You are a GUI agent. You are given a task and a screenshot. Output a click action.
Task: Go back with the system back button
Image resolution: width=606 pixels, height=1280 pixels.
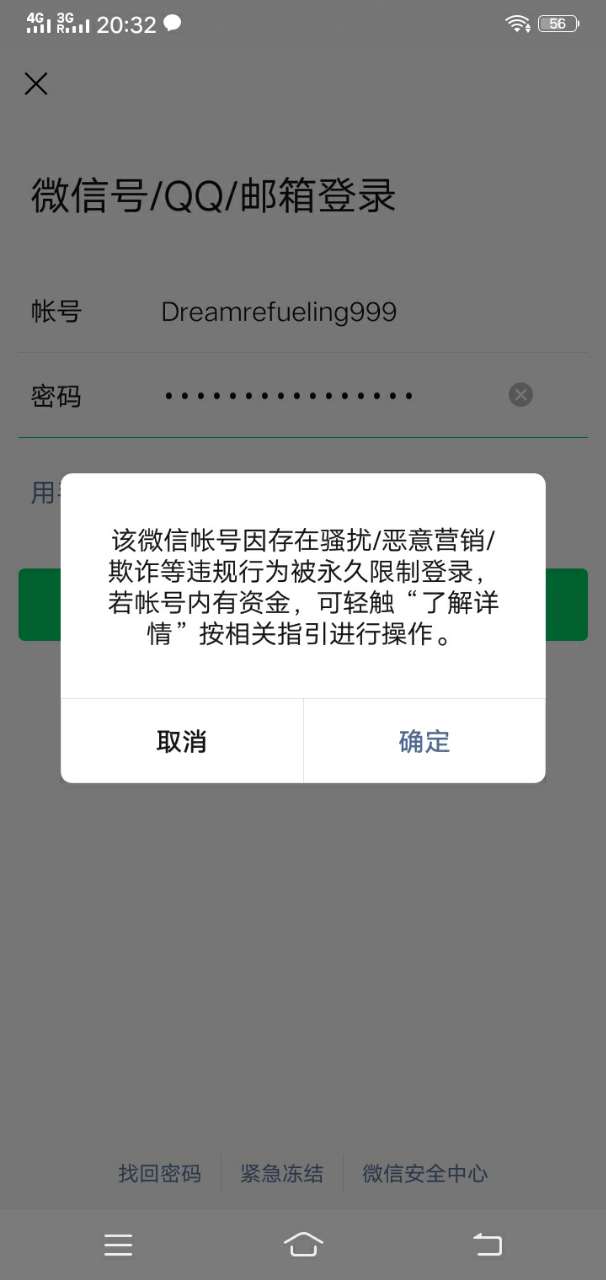487,1244
